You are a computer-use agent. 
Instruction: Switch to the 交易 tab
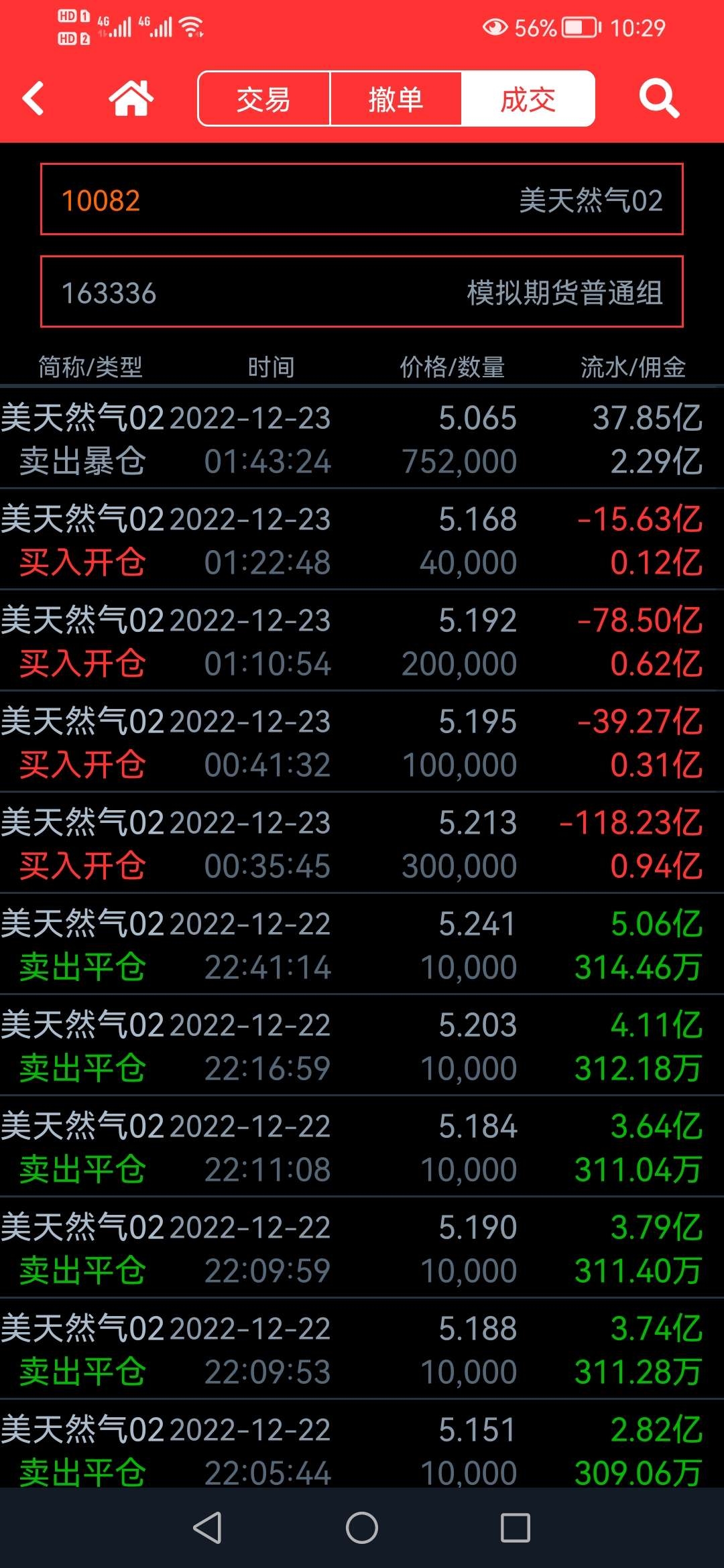point(263,99)
